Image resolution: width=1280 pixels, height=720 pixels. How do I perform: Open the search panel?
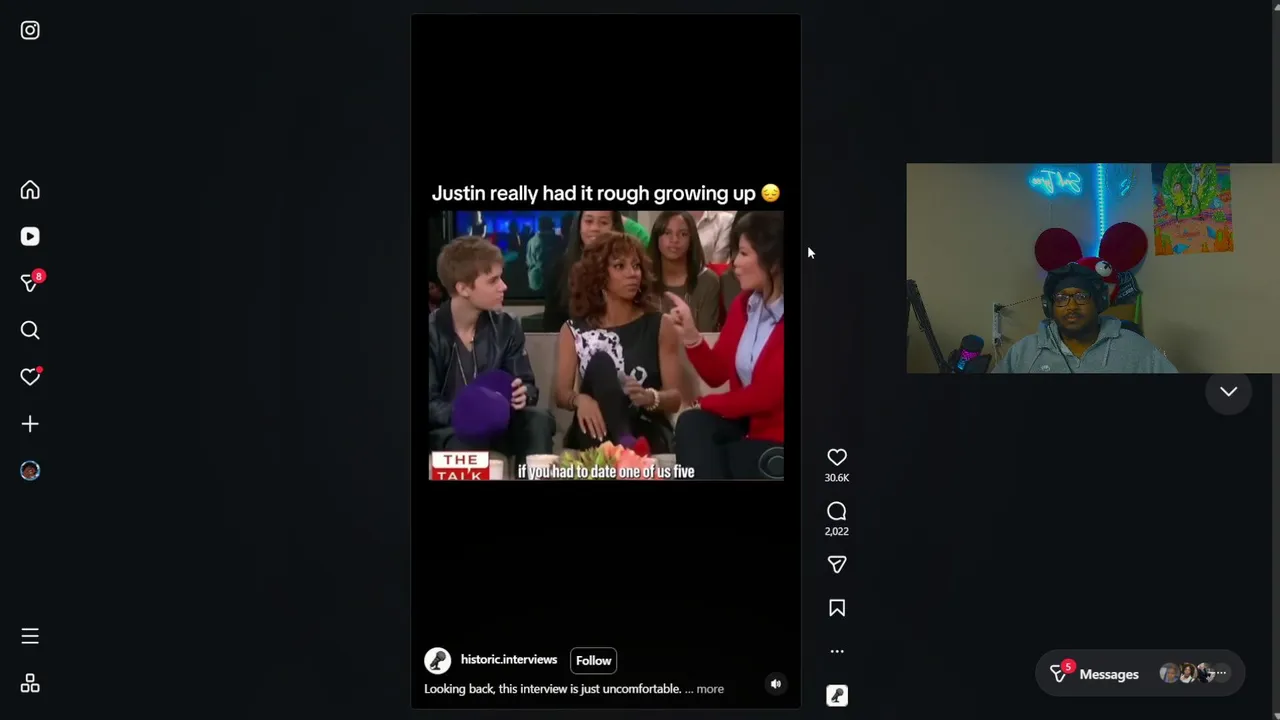pyautogui.click(x=30, y=330)
